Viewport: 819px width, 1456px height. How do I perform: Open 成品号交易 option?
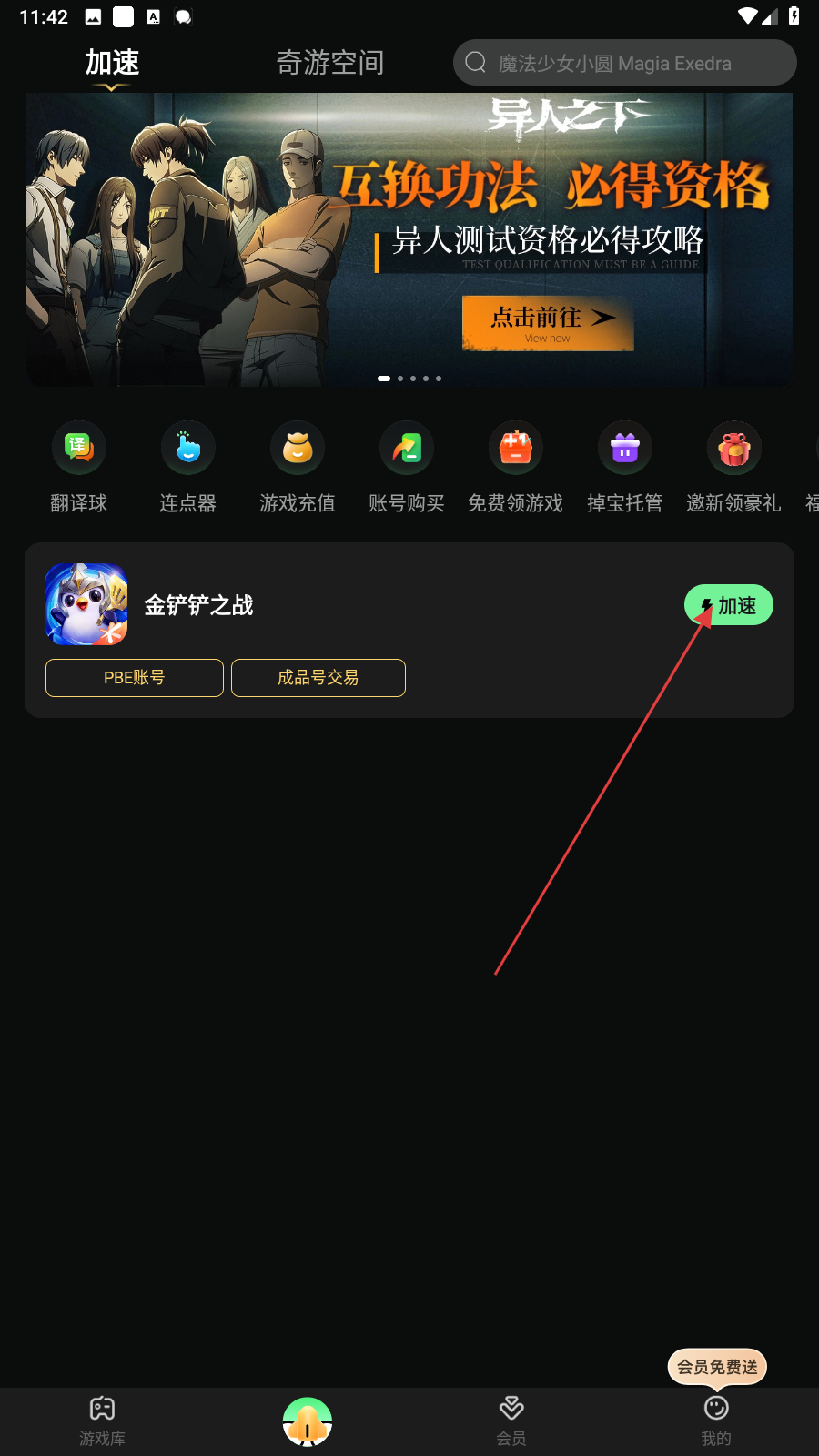tap(318, 678)
